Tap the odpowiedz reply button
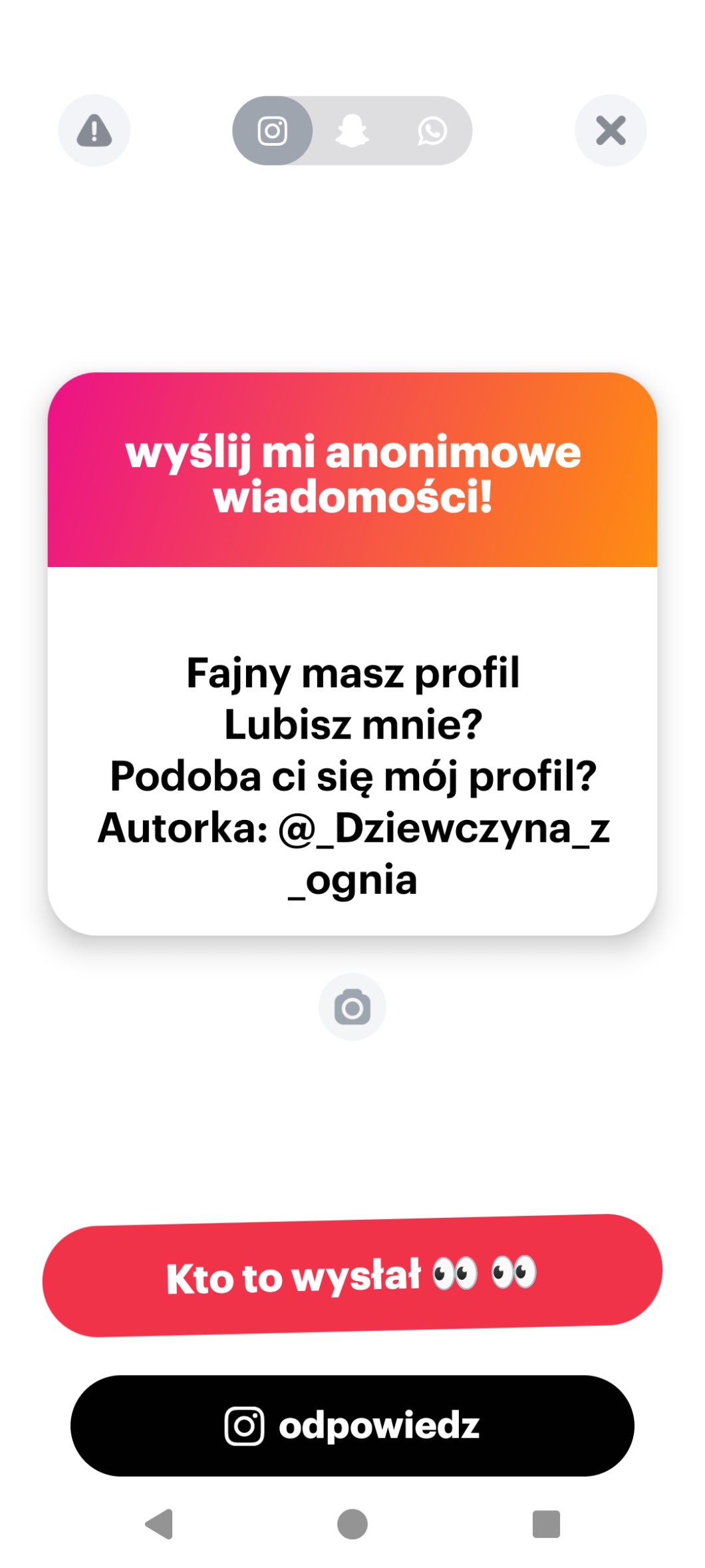The image size is (705, 1568). click(352, 1426)
